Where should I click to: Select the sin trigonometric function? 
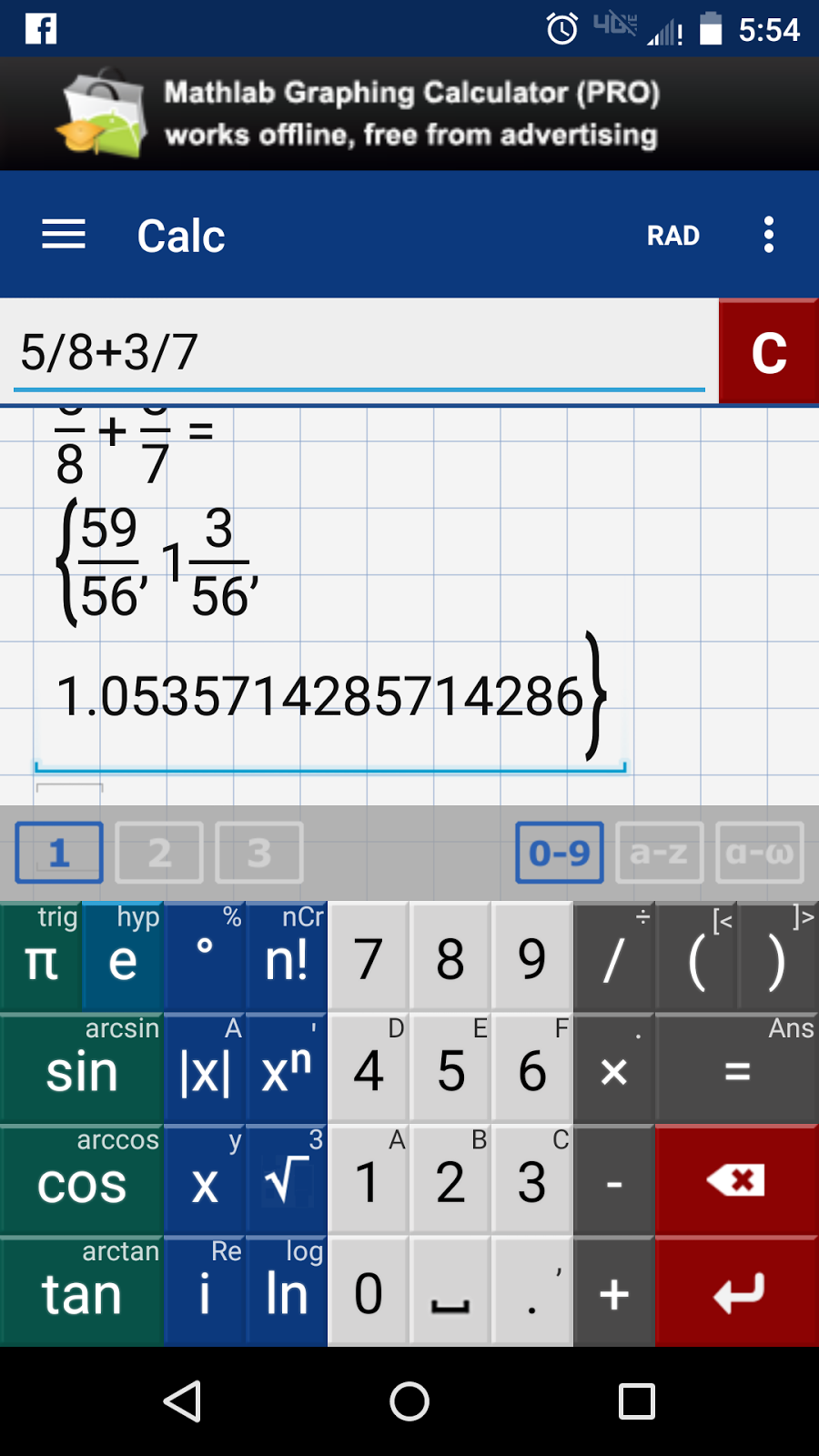(81, 1069)
